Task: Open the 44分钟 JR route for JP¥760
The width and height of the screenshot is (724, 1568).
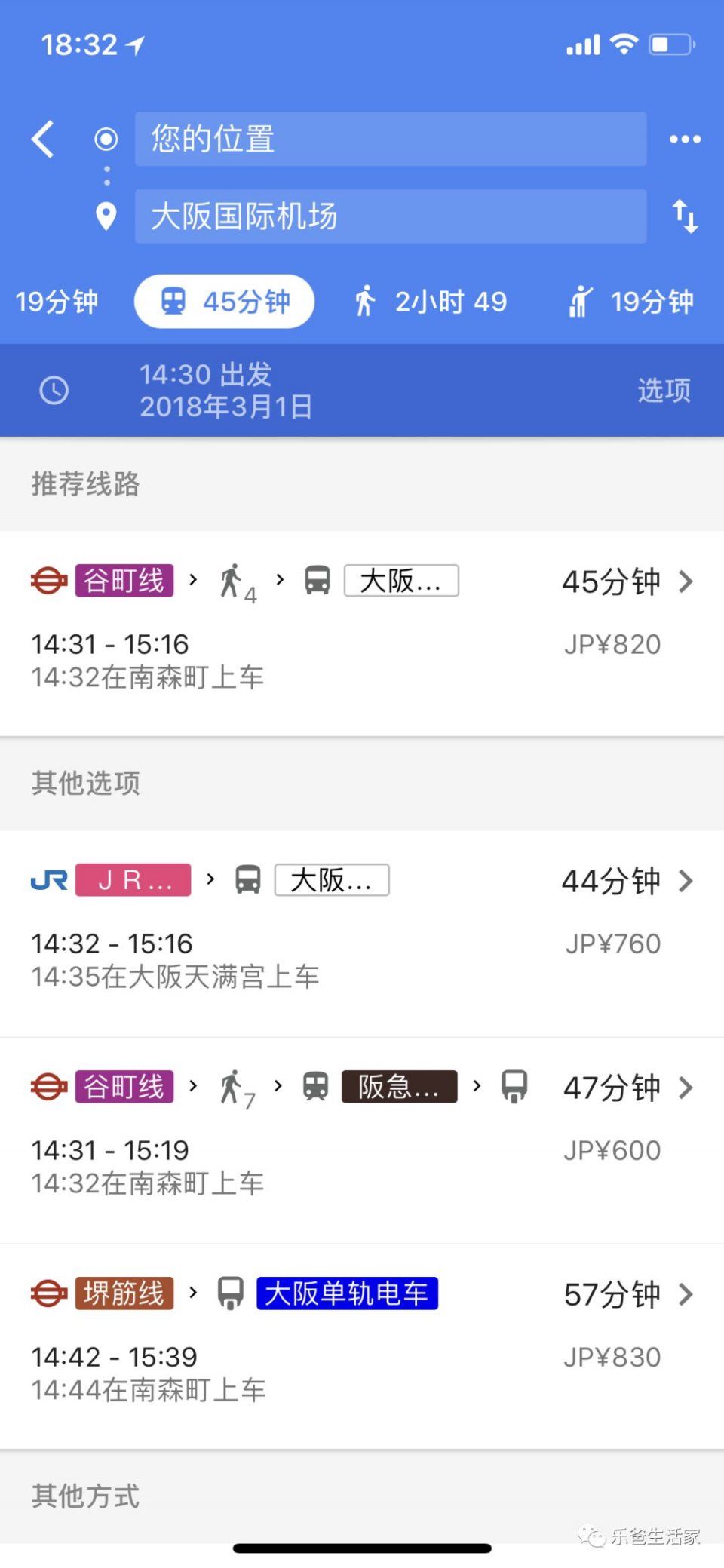Action: click(x=362, y=926)
